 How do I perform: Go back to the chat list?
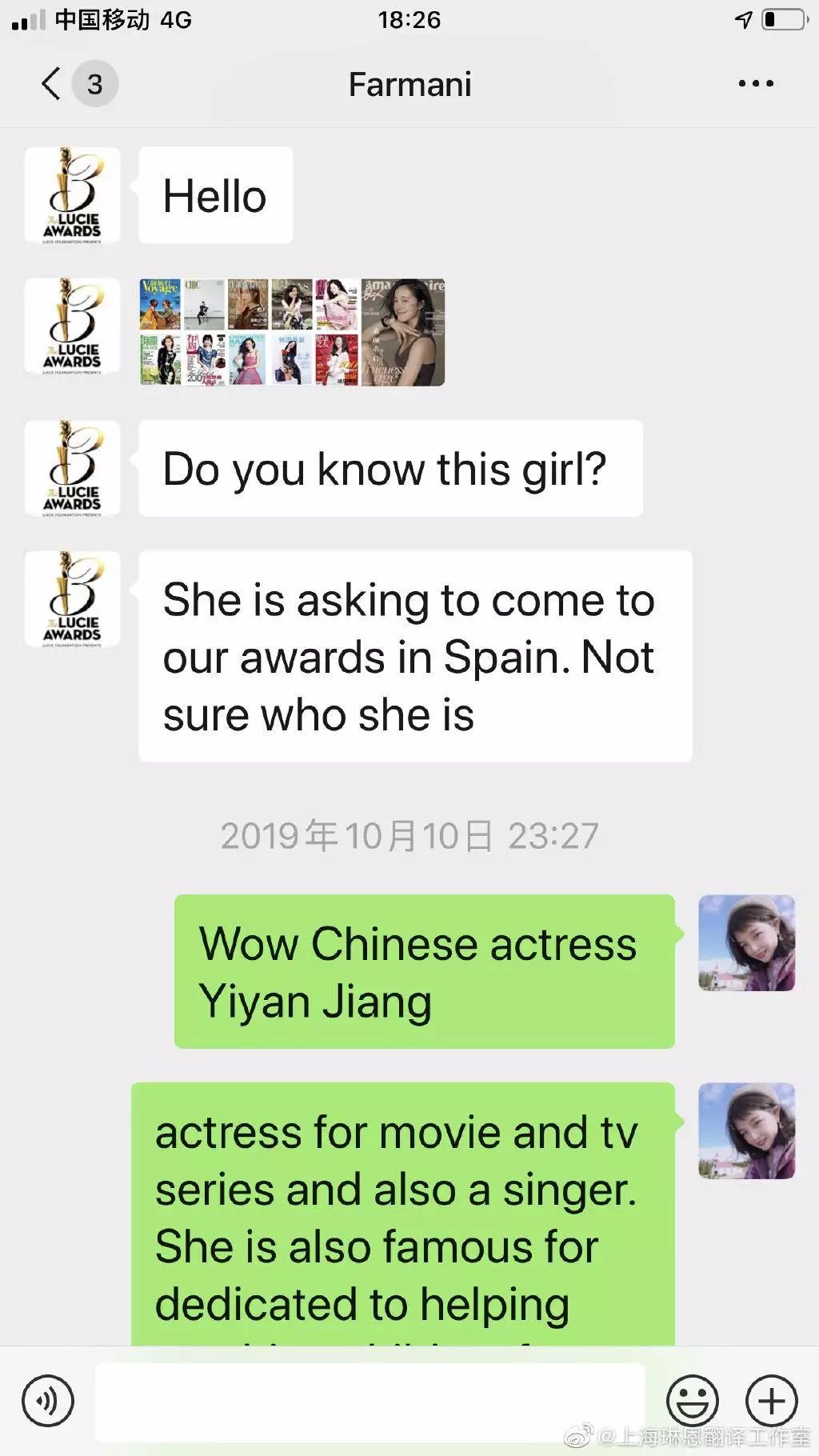53,83
